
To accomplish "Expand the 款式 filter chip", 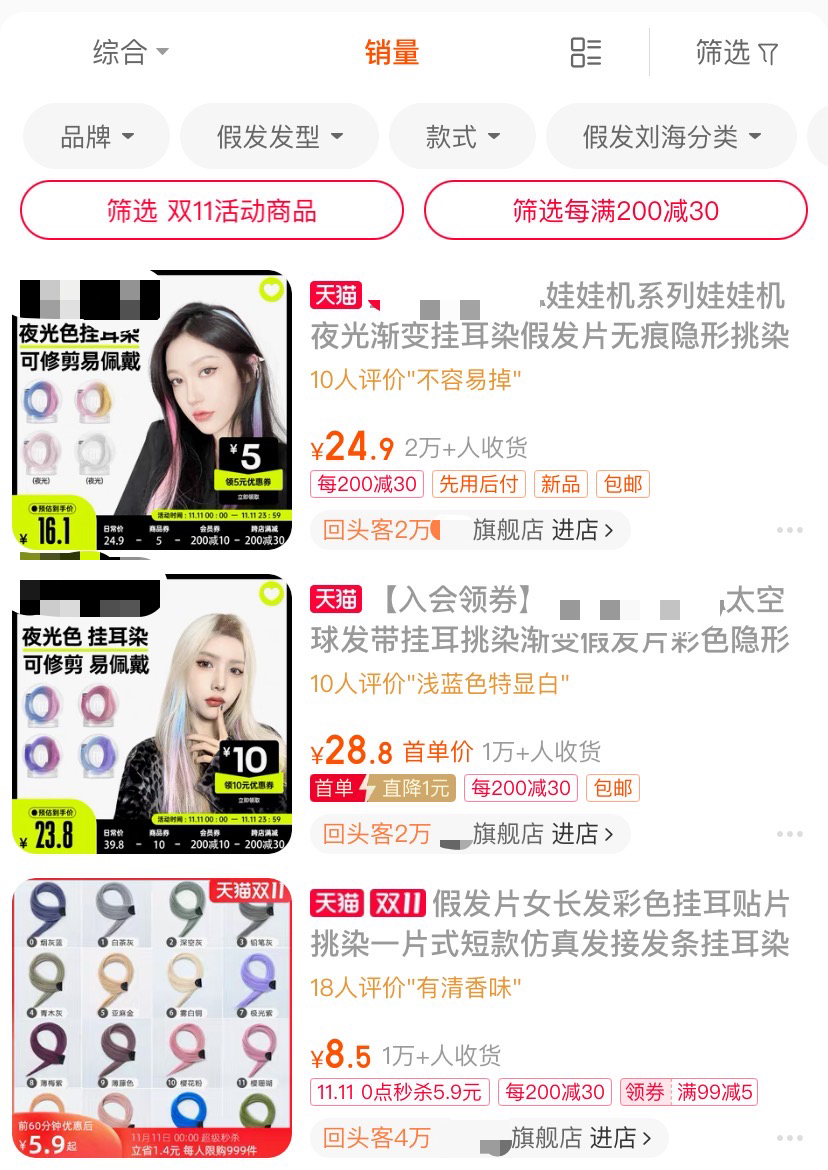I will click(462, 137).
